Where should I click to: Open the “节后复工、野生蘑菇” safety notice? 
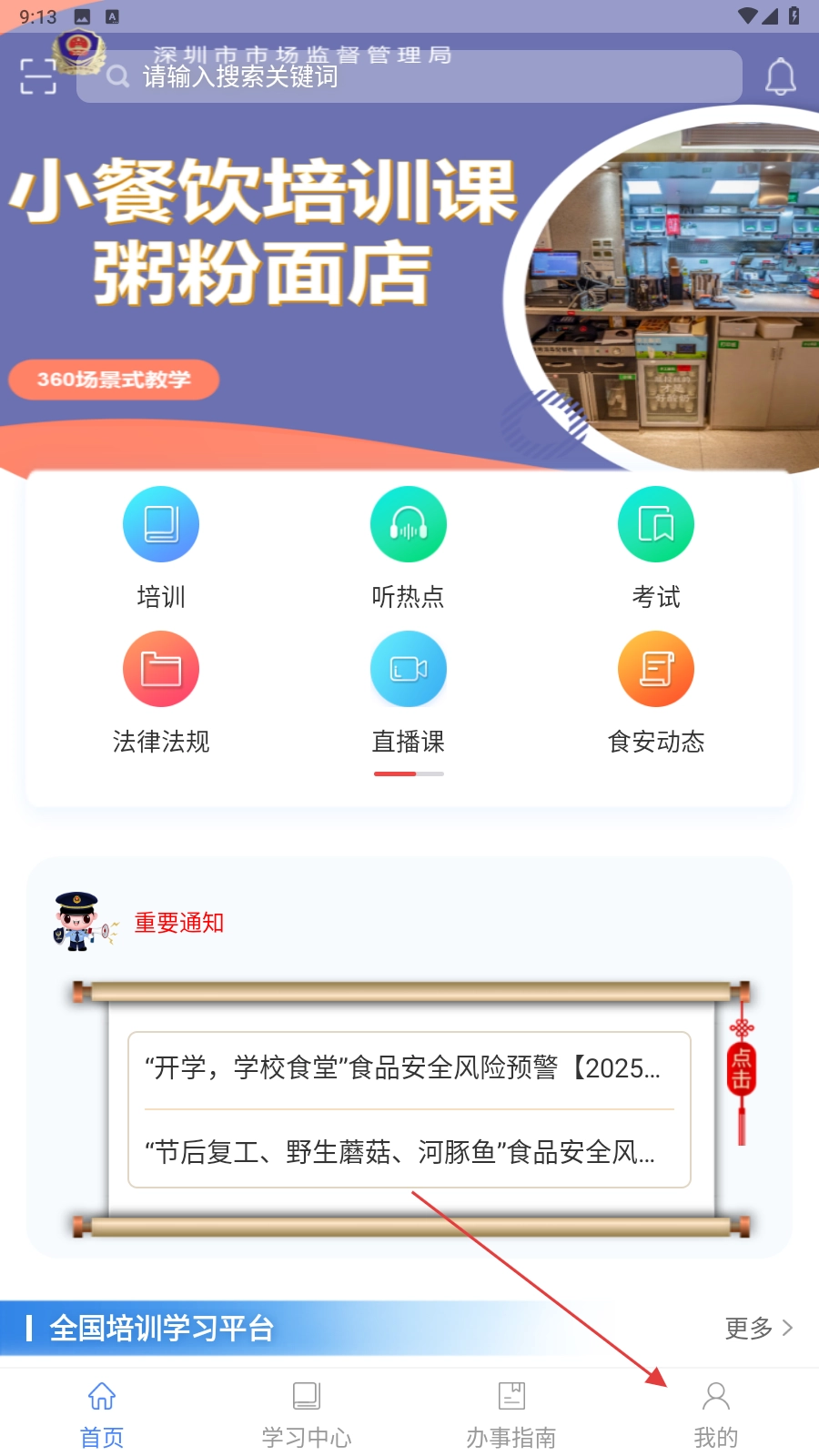click(x=400, y=1152)
